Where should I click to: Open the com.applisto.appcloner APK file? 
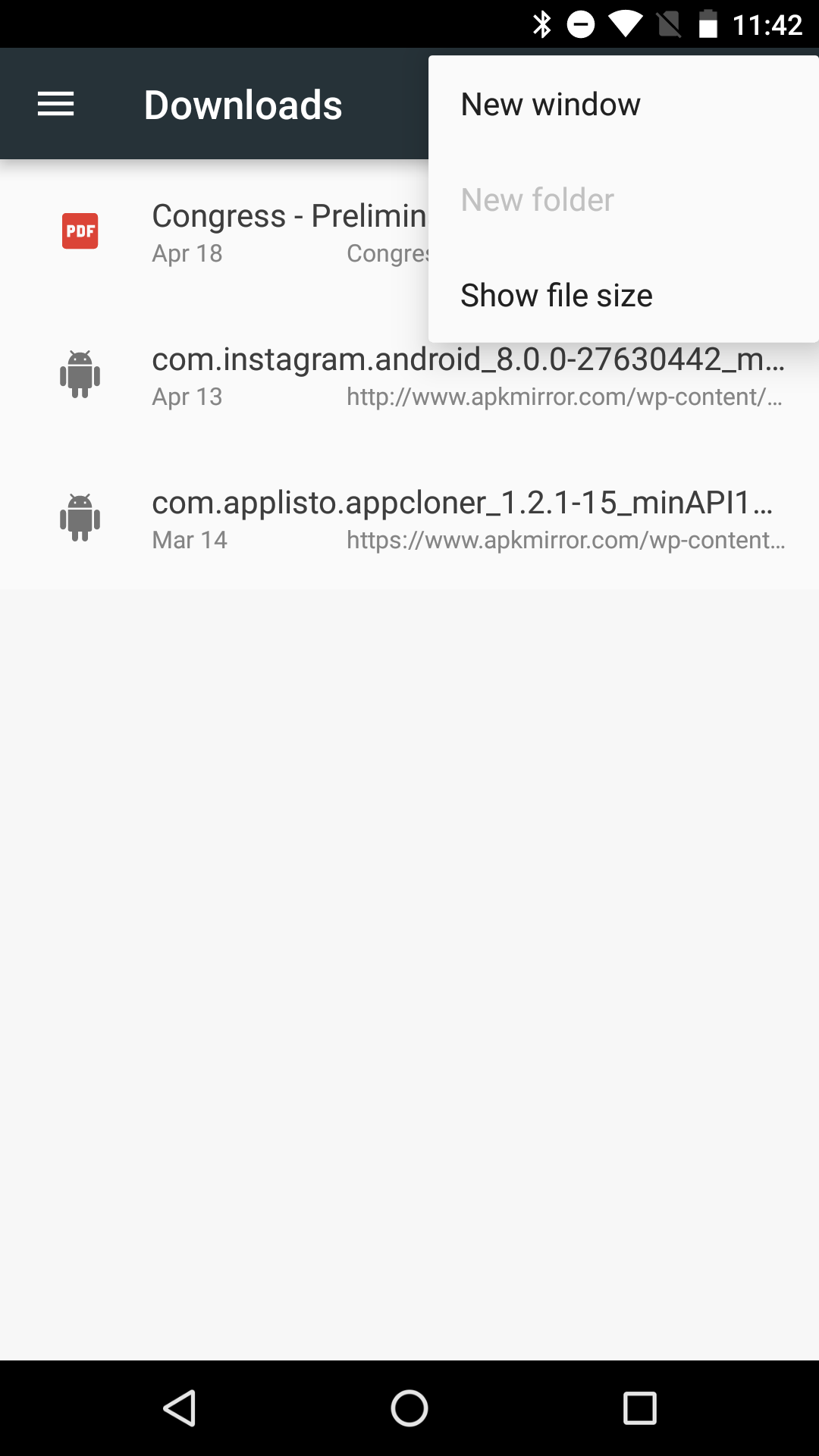409,519
